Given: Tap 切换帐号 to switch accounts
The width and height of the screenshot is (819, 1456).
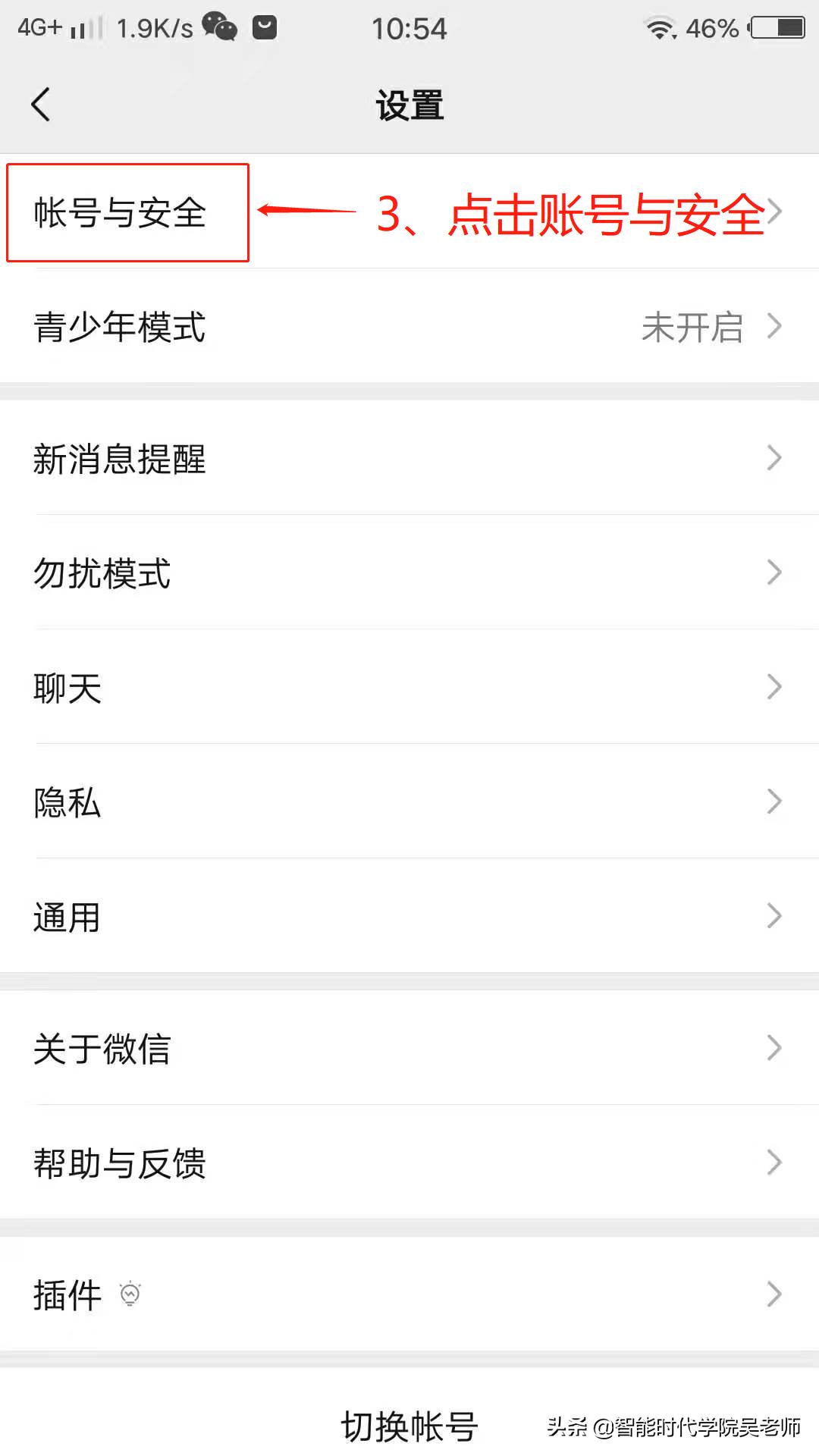Looking at the screenshot, I should pyautogui.click(x=409, y=1424).
